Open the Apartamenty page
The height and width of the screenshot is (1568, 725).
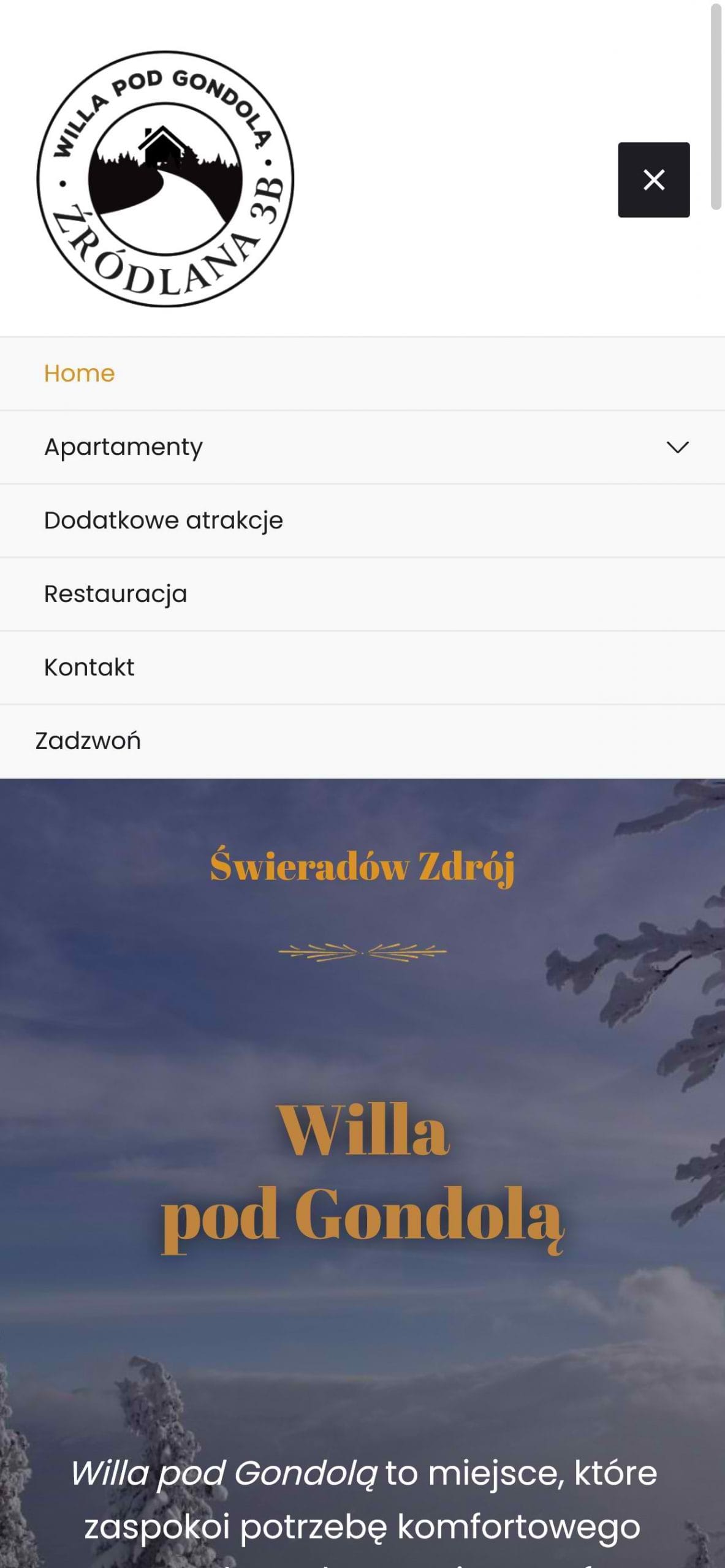click(123, 447)
